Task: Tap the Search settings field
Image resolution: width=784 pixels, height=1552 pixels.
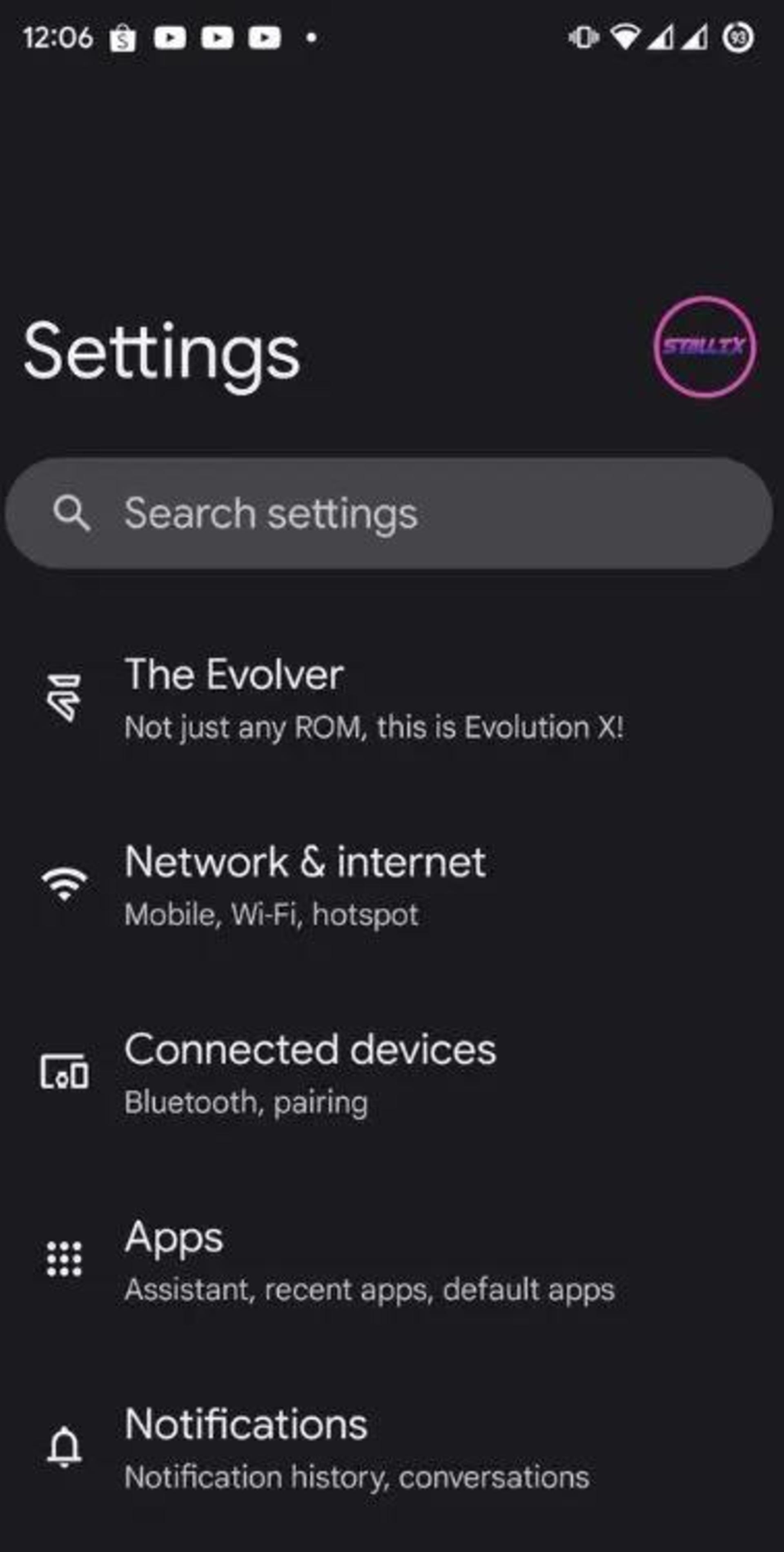Action: click(x=390, y=514)
